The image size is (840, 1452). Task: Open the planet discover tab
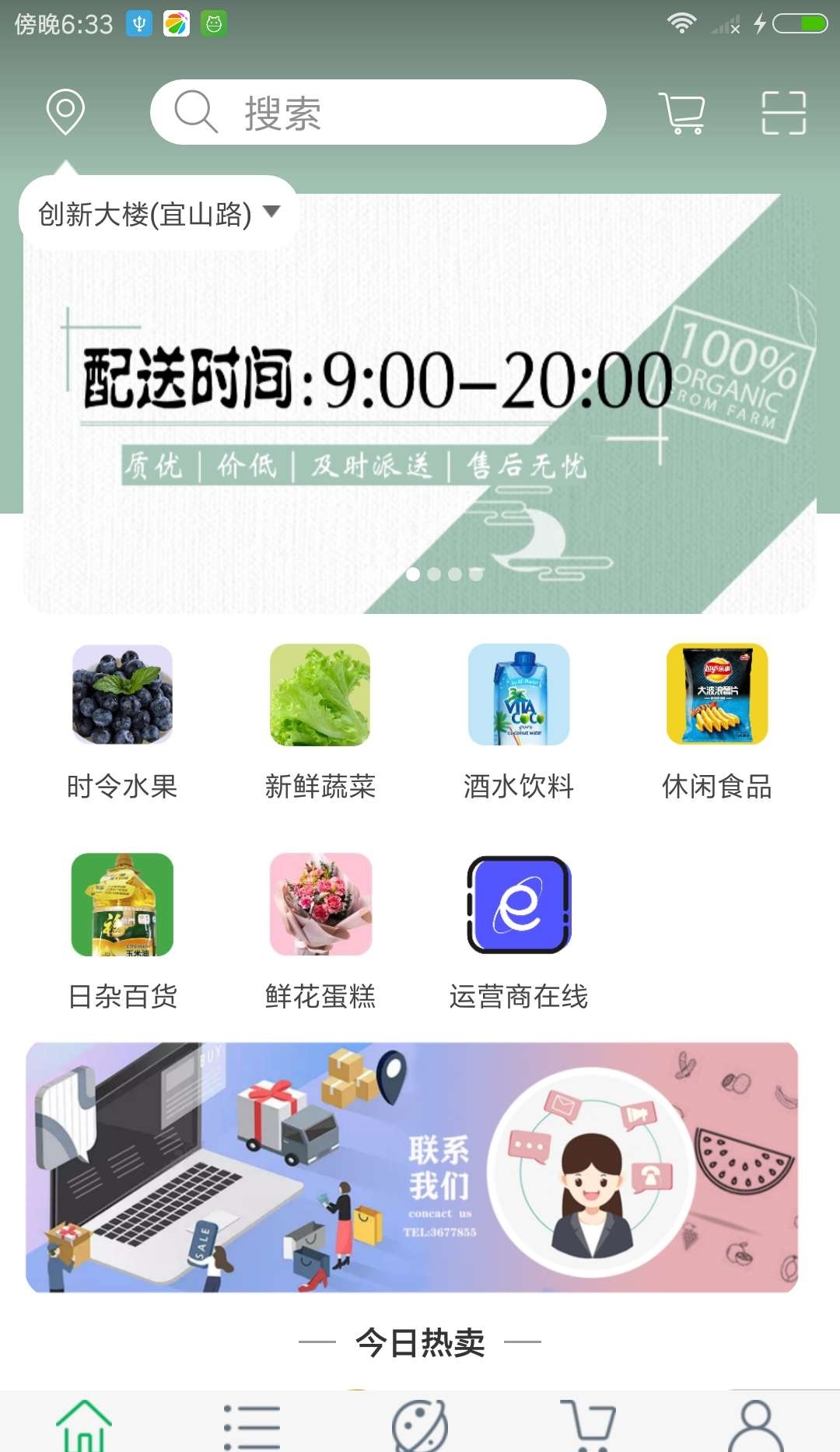[x=420, y=1426]
